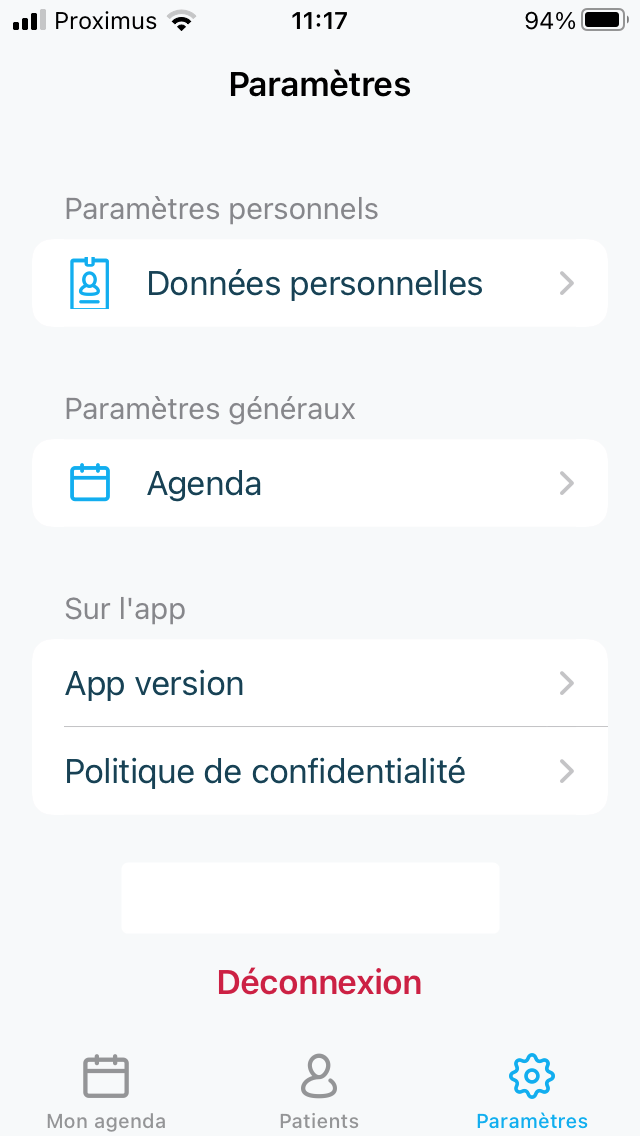Tap the red Déconnexion button
The height and width of the screenshot is (1136, 640).
click(320, 982)
